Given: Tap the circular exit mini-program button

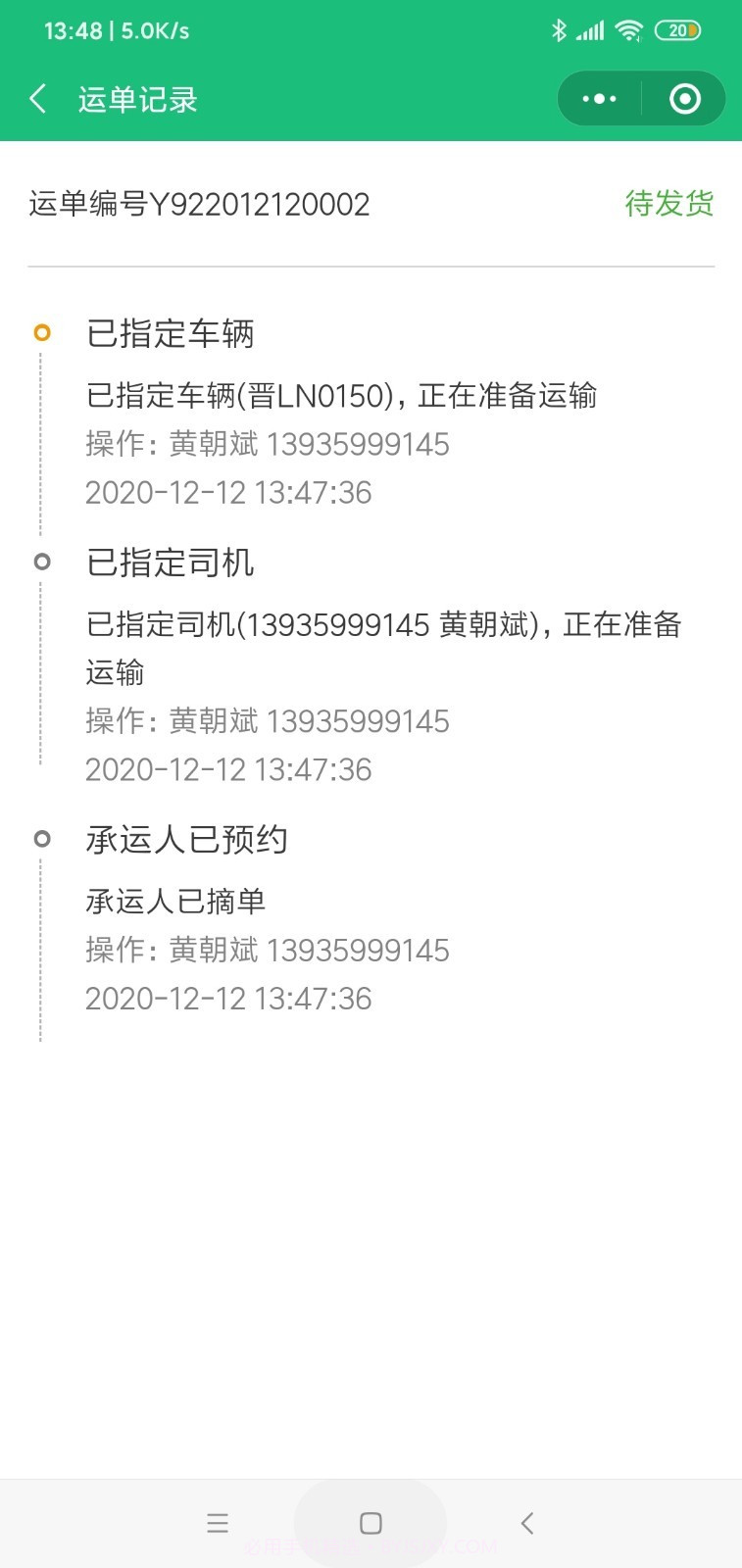Looking at the screenshot, I should click(x=684, y=98).
